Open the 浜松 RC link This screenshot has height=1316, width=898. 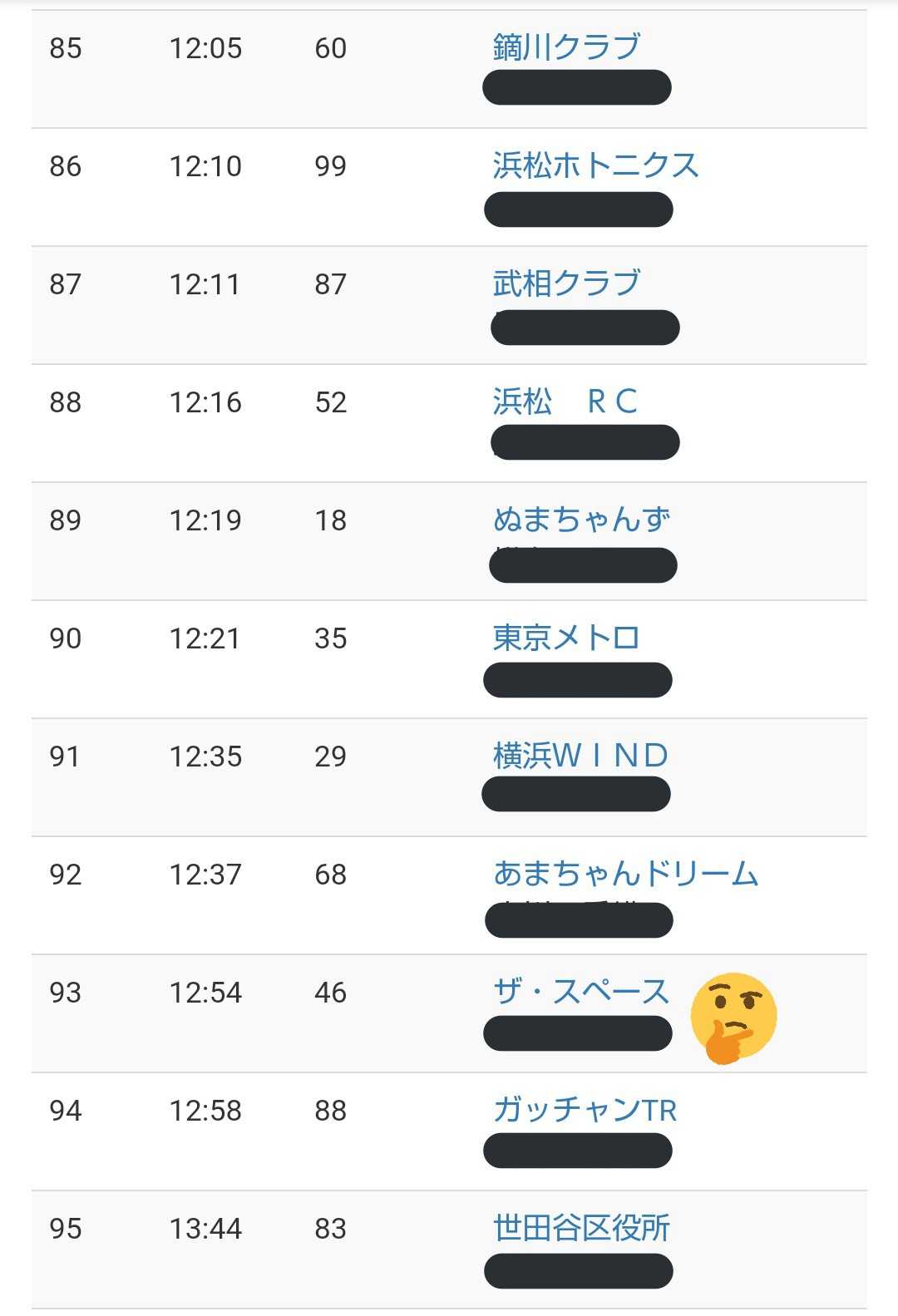[x=565, y=402]
